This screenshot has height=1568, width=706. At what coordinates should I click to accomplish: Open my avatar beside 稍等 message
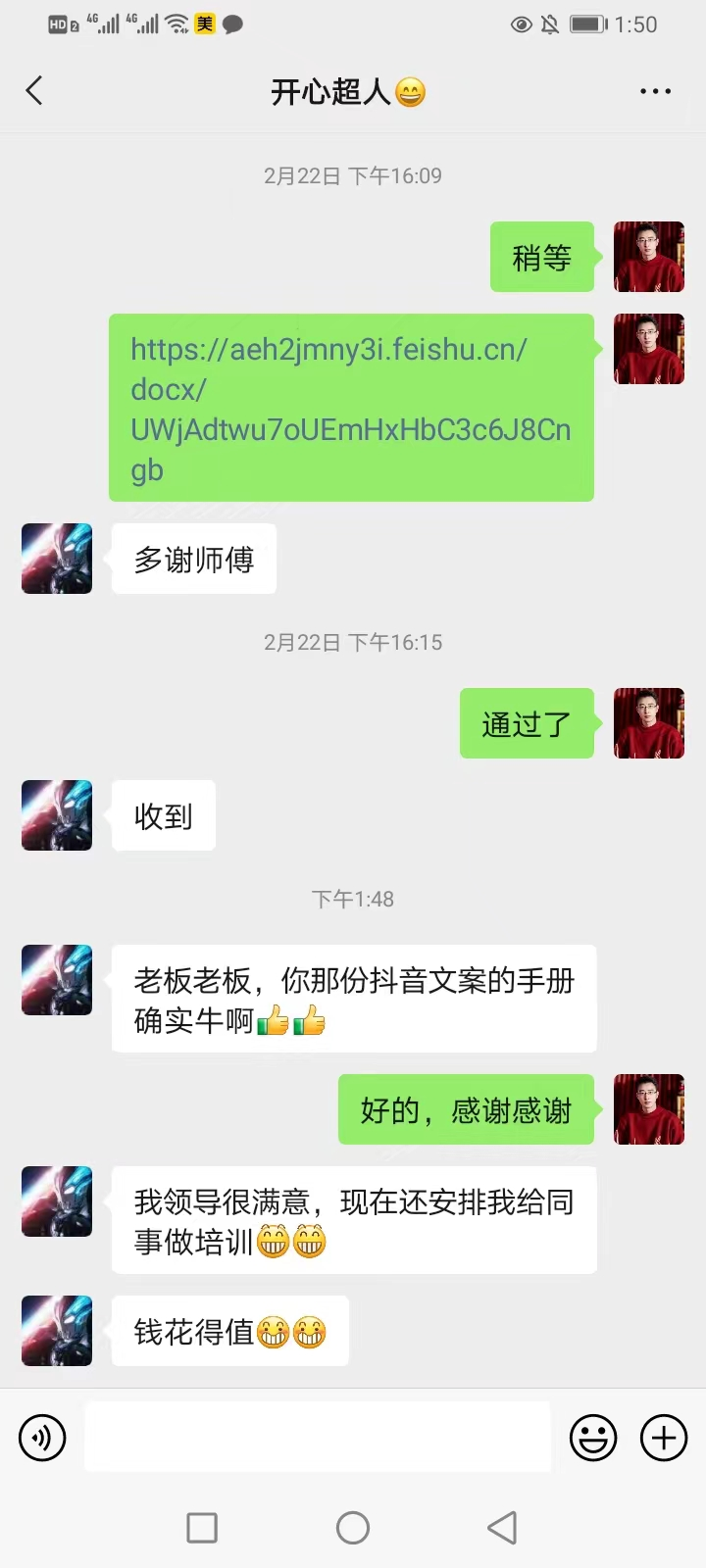[x=648, y=257]
